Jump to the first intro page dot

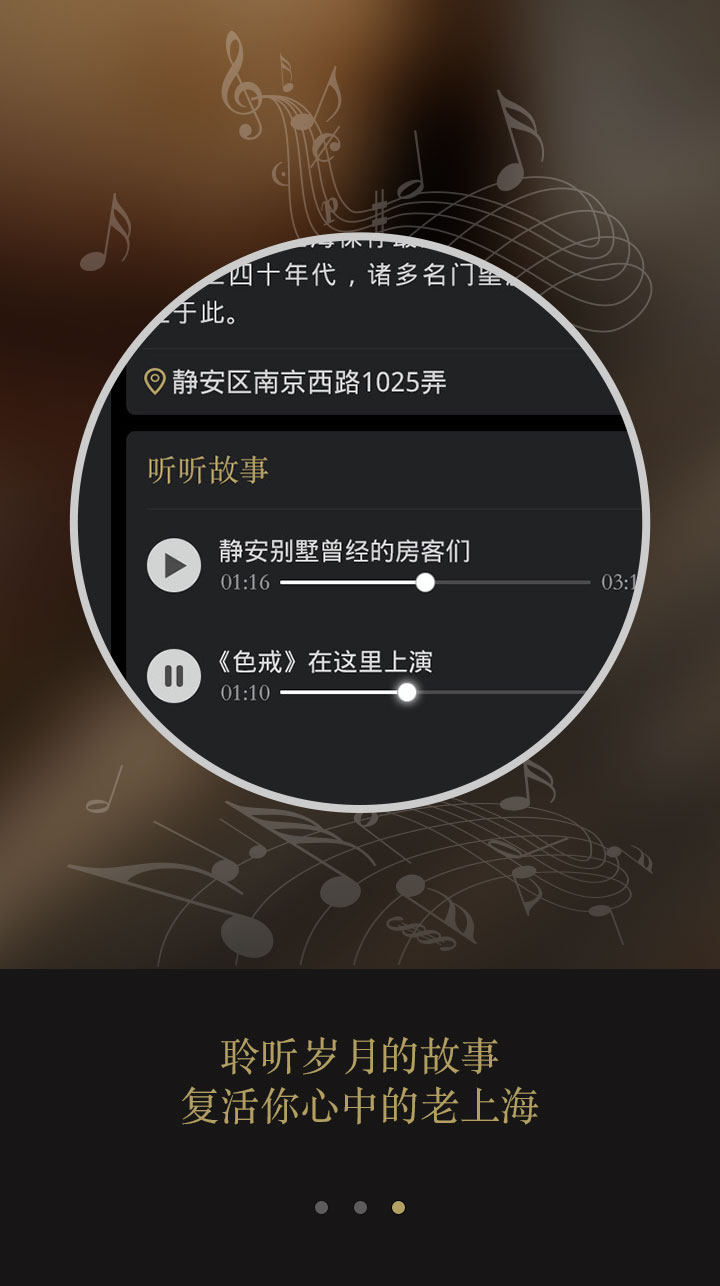pyautogui.click(x=321, y=1207)
